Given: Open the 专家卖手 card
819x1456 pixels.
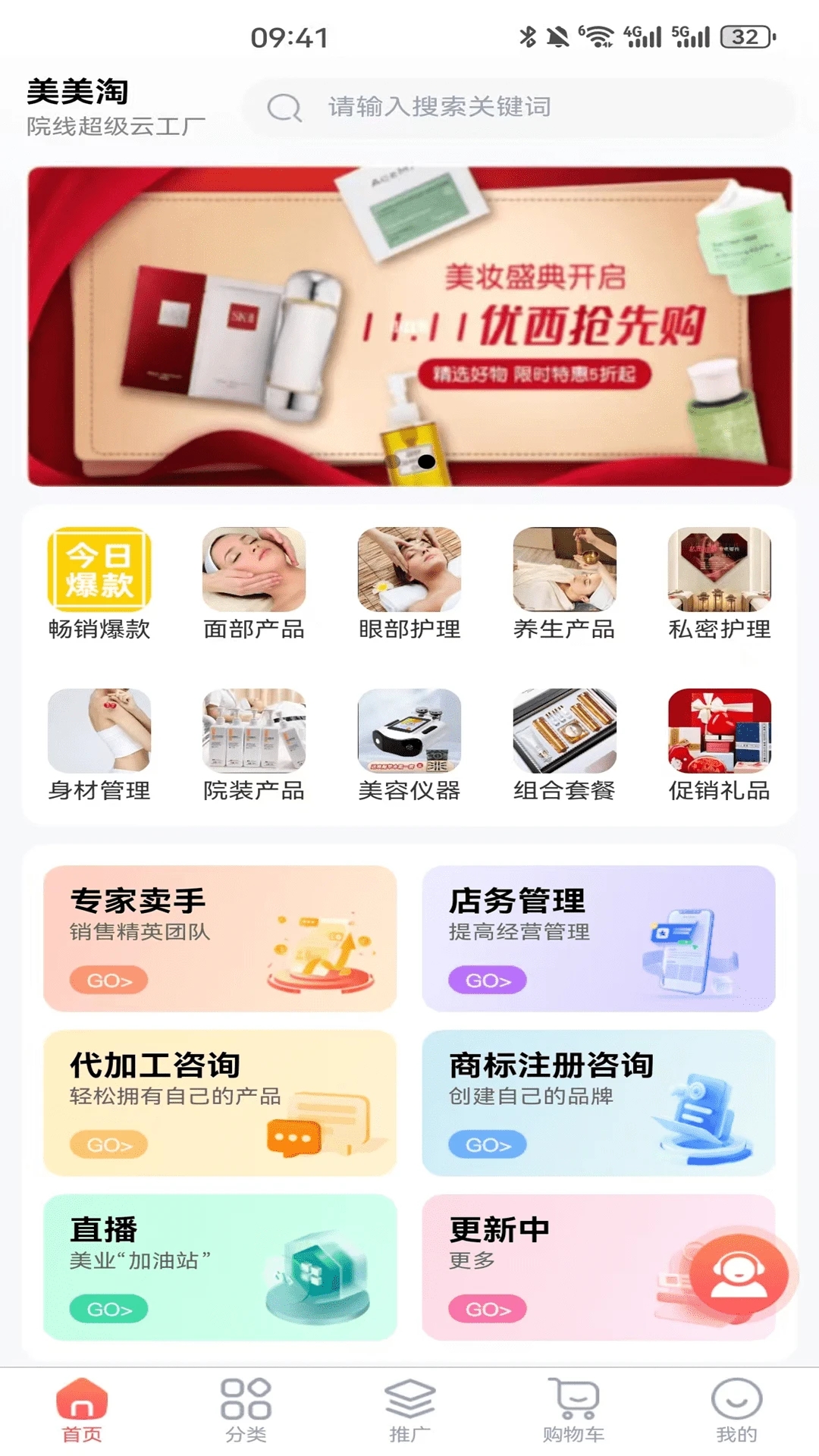Looking at the screenshot, I should point(220,938).
